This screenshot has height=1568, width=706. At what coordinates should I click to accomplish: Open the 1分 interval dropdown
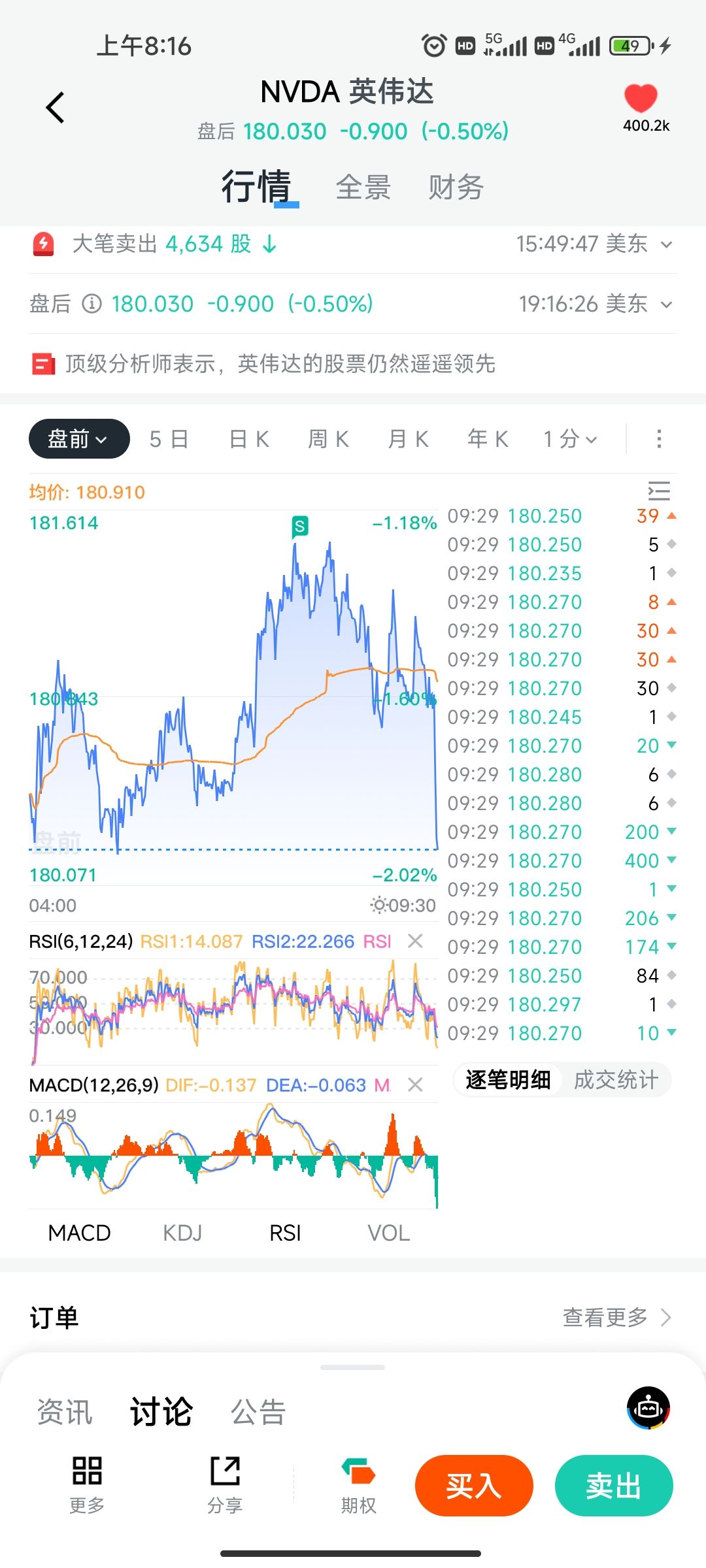(x=570, y=439)
